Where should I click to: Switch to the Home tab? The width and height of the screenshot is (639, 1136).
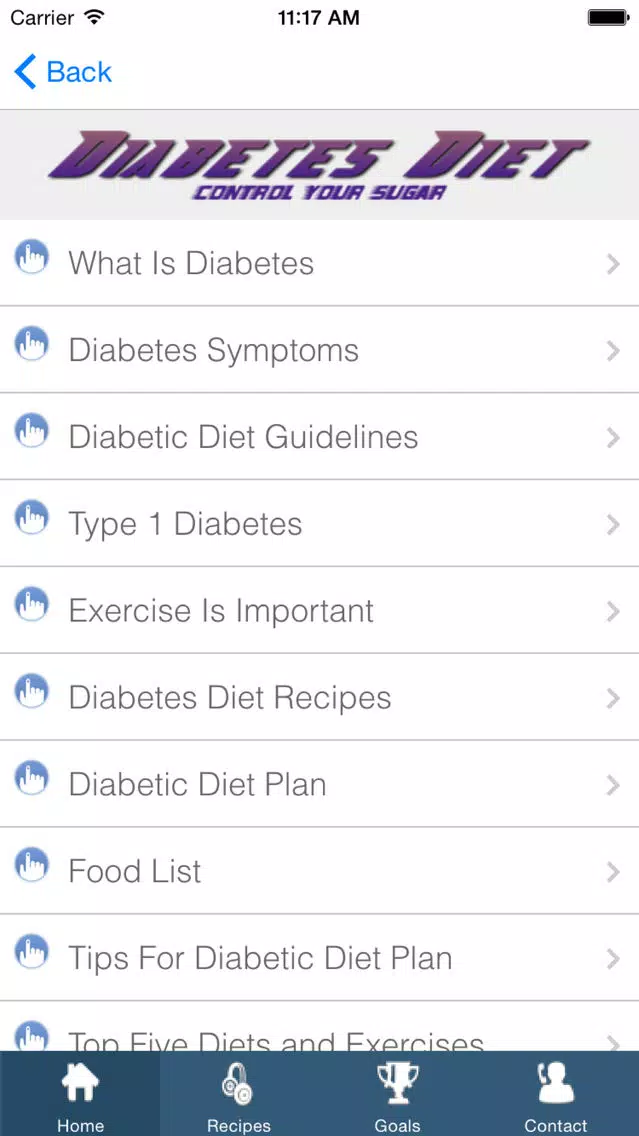coord(80,1094)
